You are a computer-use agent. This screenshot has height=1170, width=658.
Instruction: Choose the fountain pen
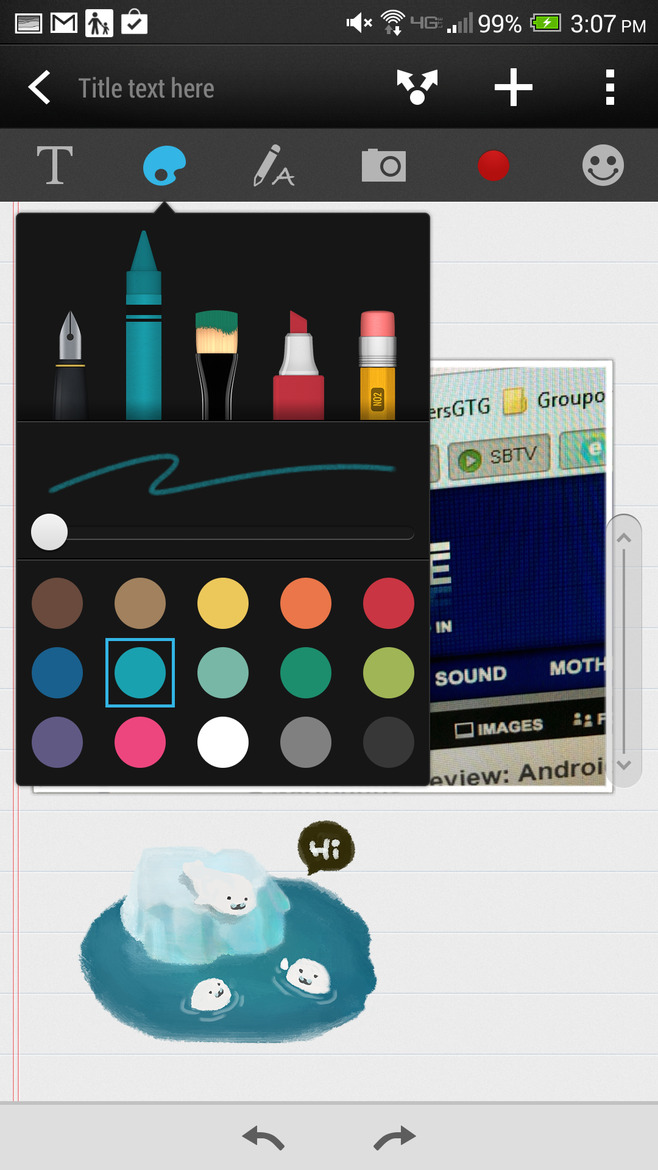(x=70, y=365)
